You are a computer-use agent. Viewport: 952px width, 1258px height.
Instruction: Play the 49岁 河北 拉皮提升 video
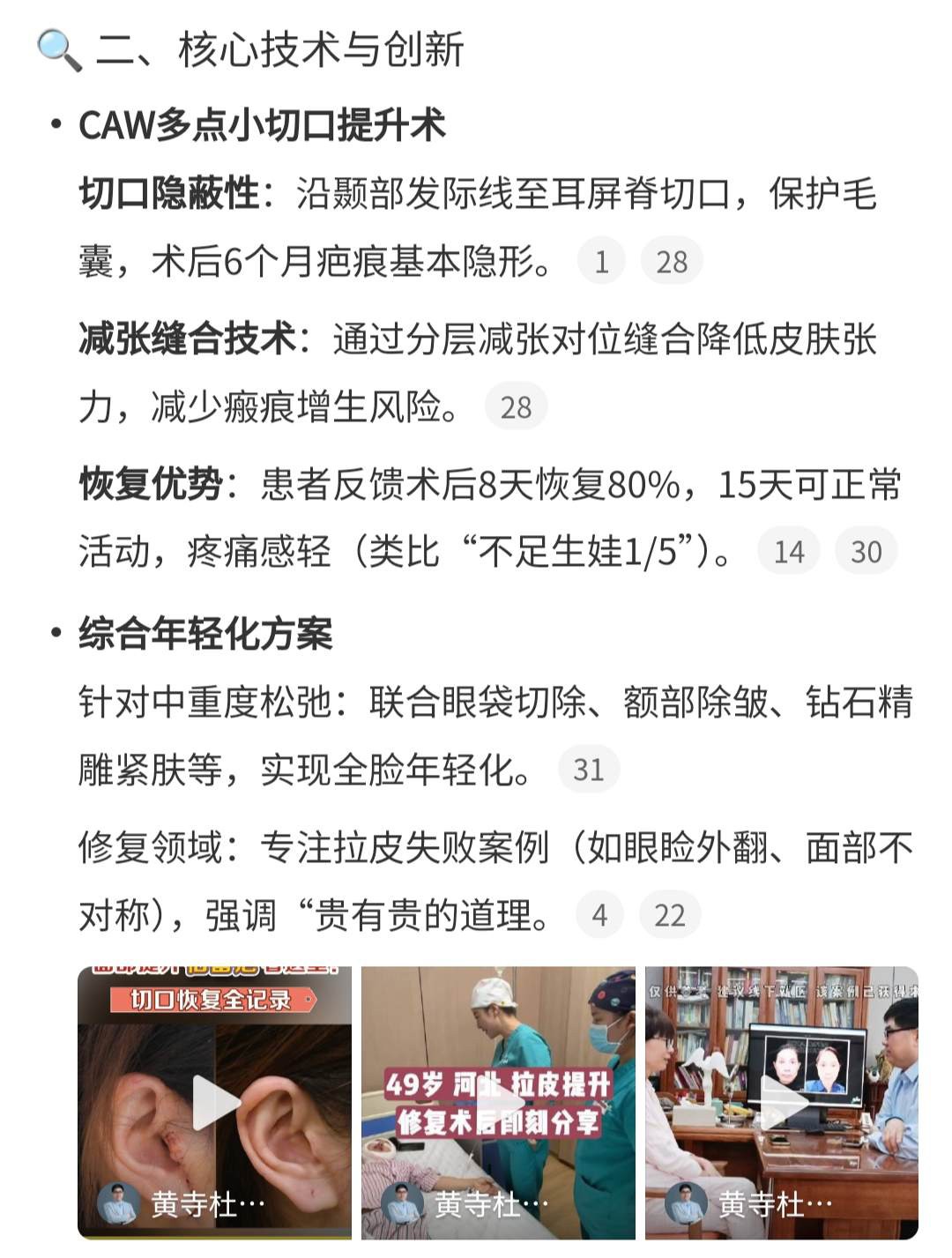[x=498, y=1102]
